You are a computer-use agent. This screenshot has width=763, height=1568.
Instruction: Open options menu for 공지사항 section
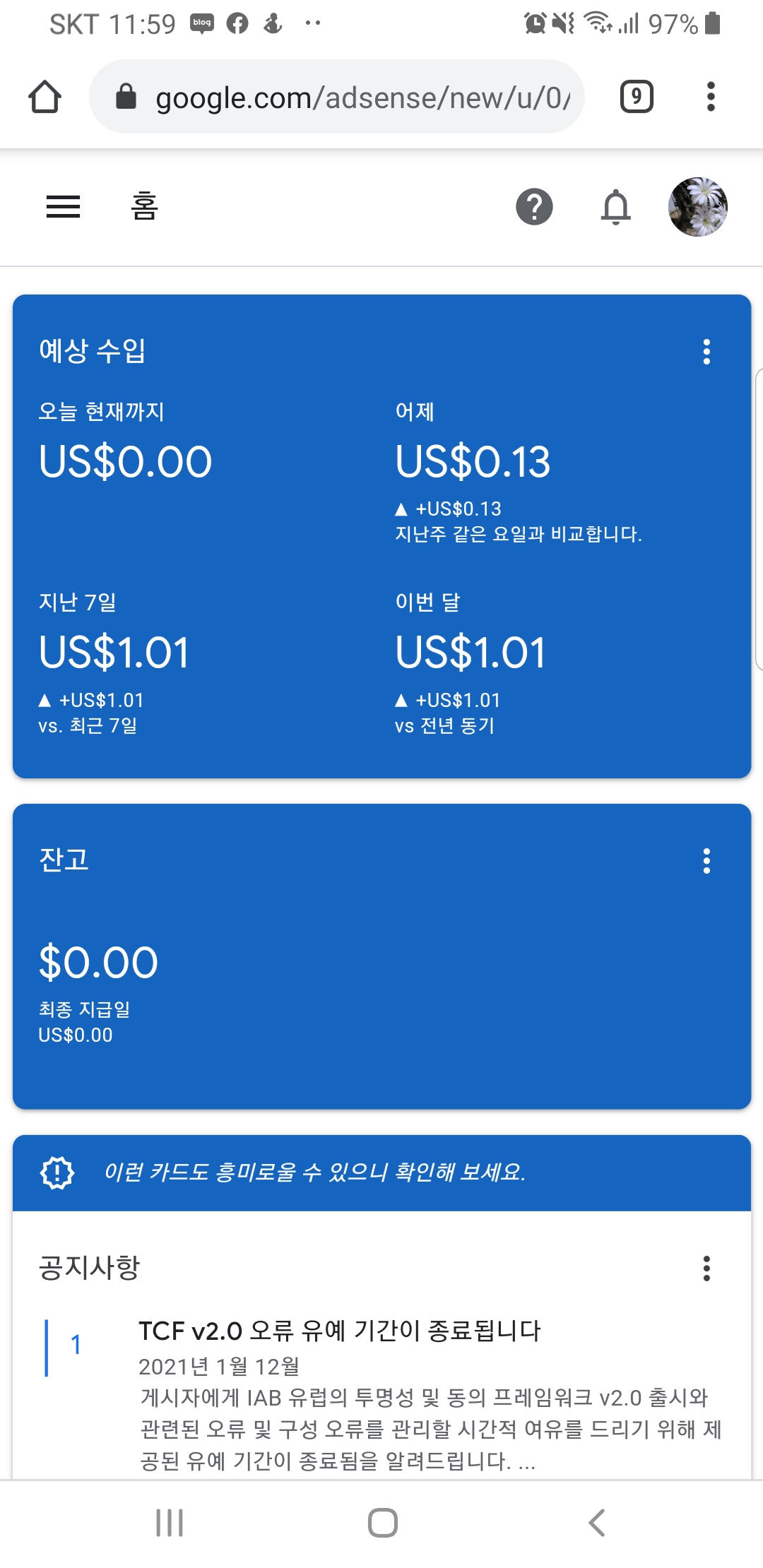706,1269
